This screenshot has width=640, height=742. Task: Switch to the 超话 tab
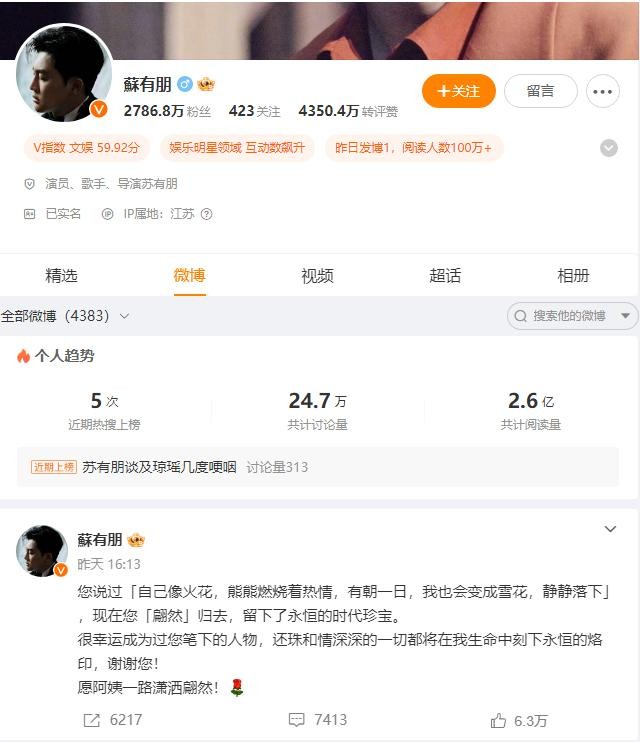click(x=445, y=276)
